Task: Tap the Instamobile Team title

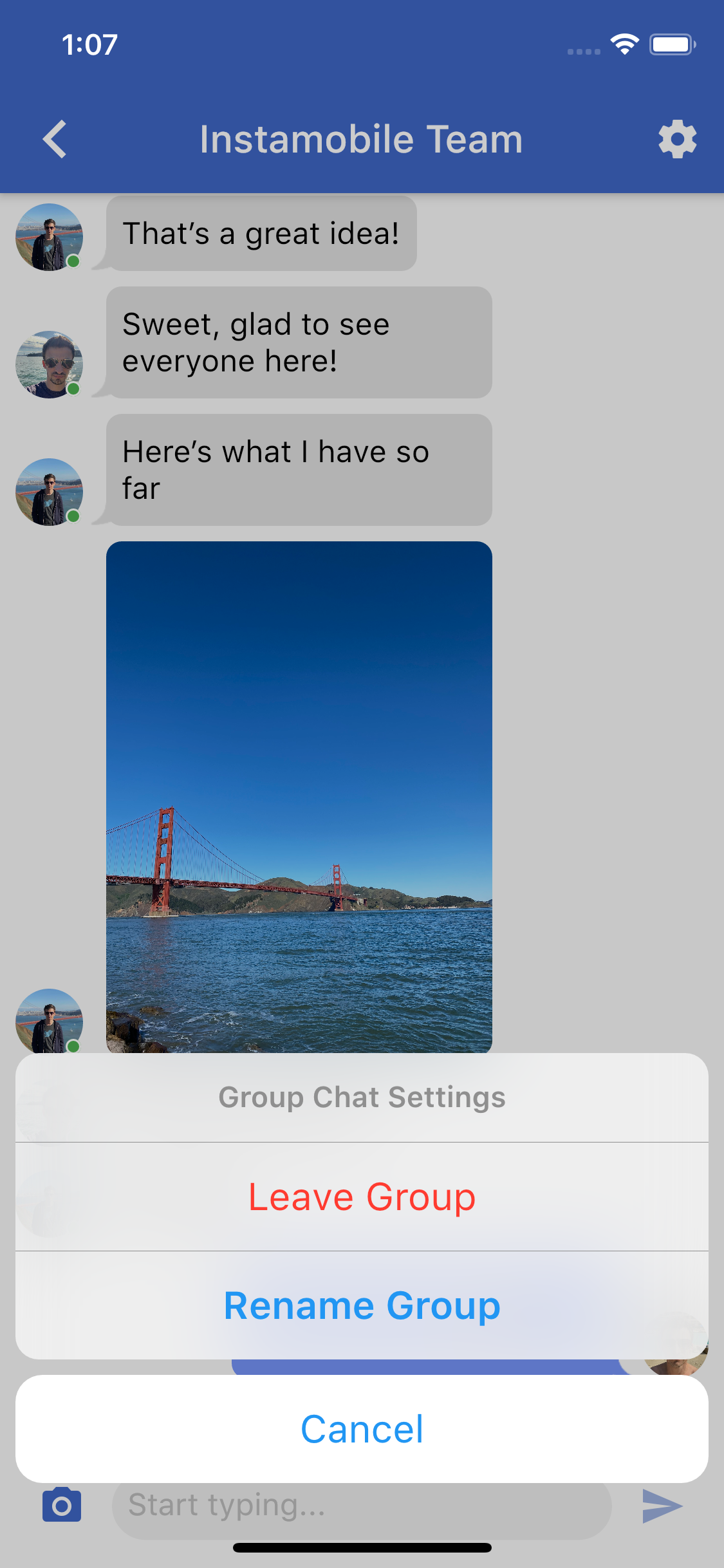Action: [x=362, y=139]
